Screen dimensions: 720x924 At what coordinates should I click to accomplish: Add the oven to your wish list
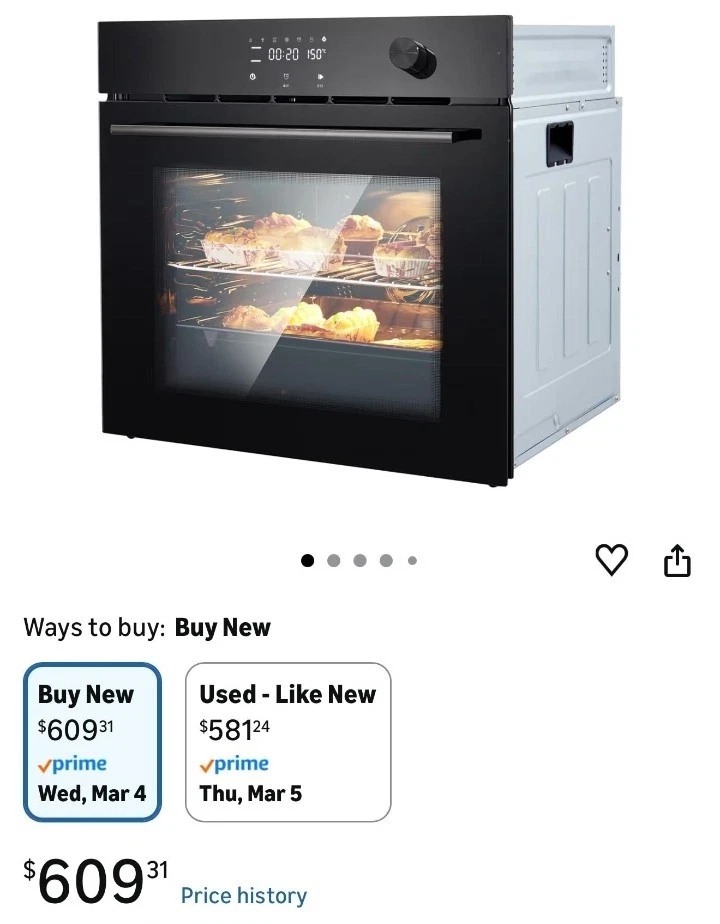(611, 560)
